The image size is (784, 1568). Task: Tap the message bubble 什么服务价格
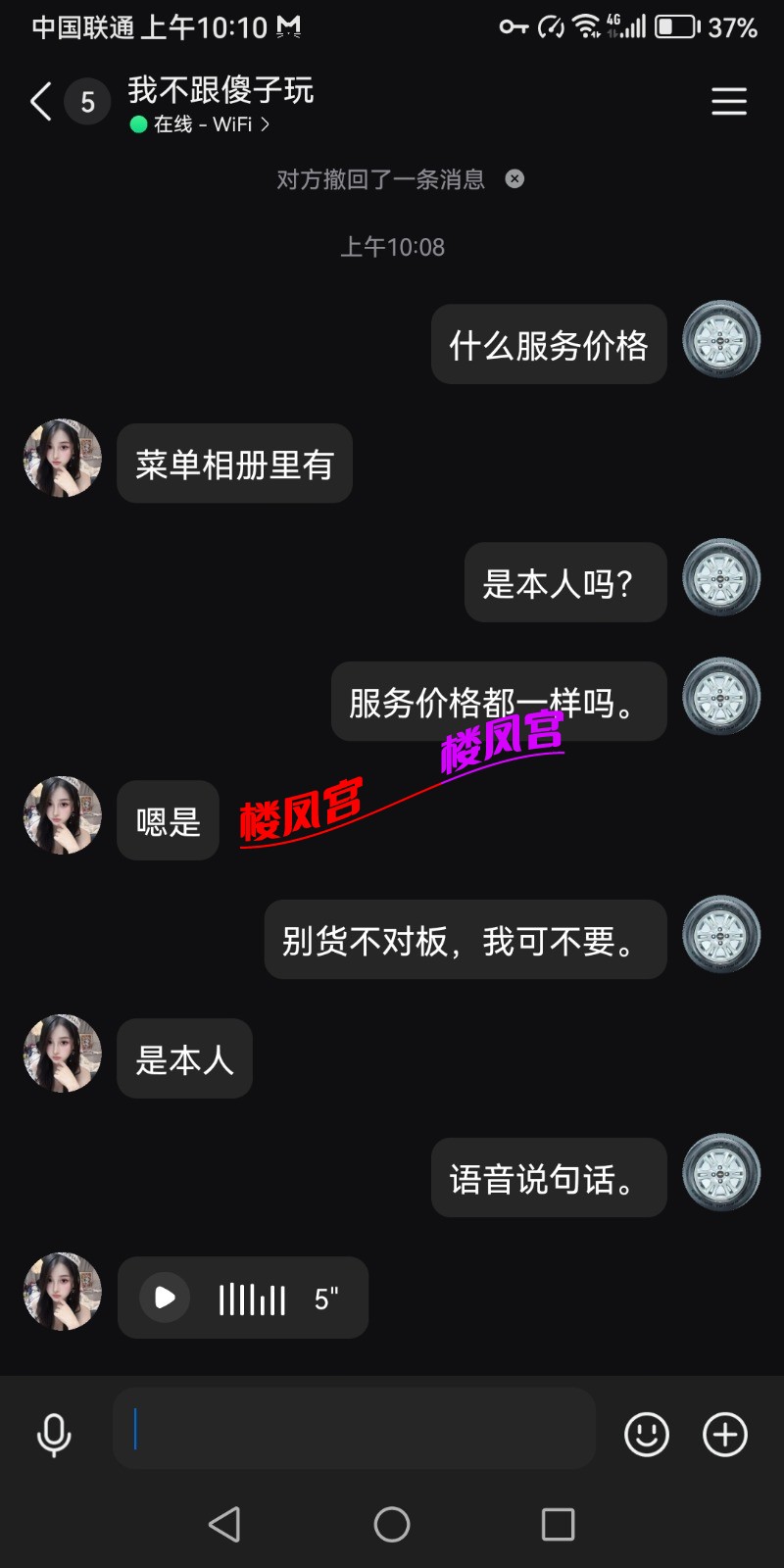pyautogui.click(x=548, y=343)
